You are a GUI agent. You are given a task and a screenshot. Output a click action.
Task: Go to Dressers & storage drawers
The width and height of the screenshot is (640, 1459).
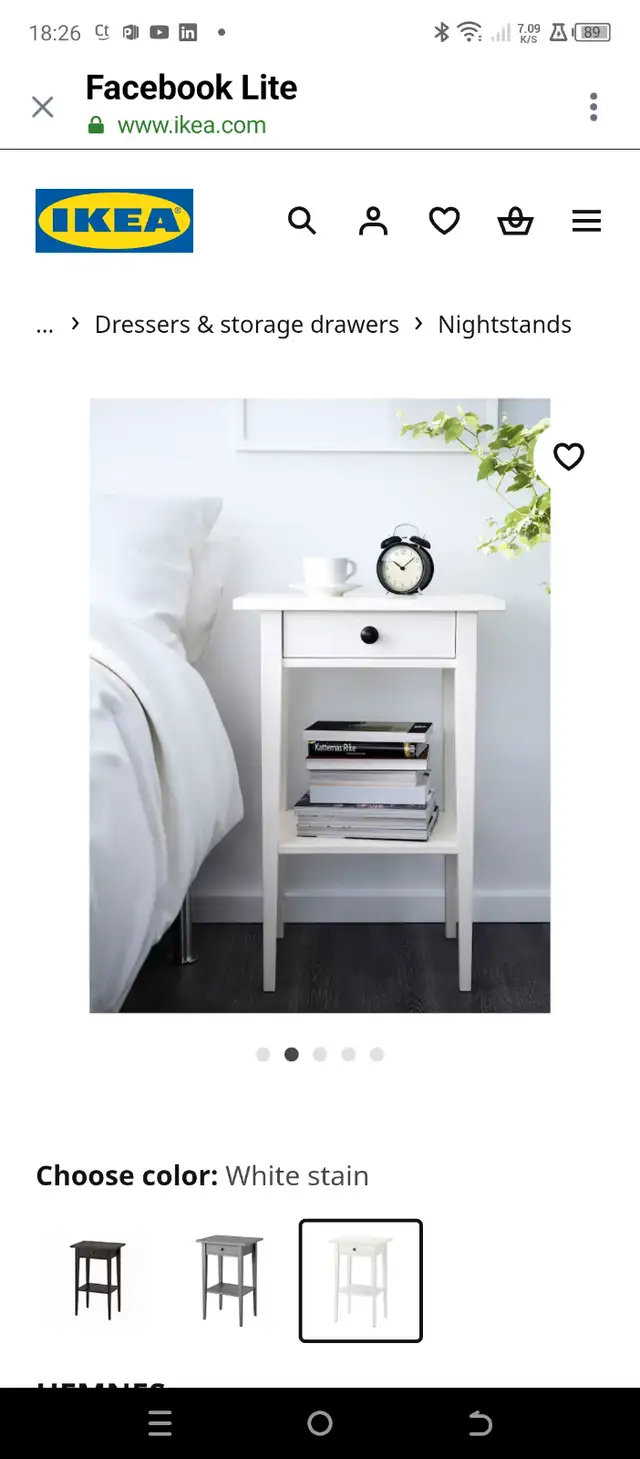pyautogui.click(x=247, y=325)
